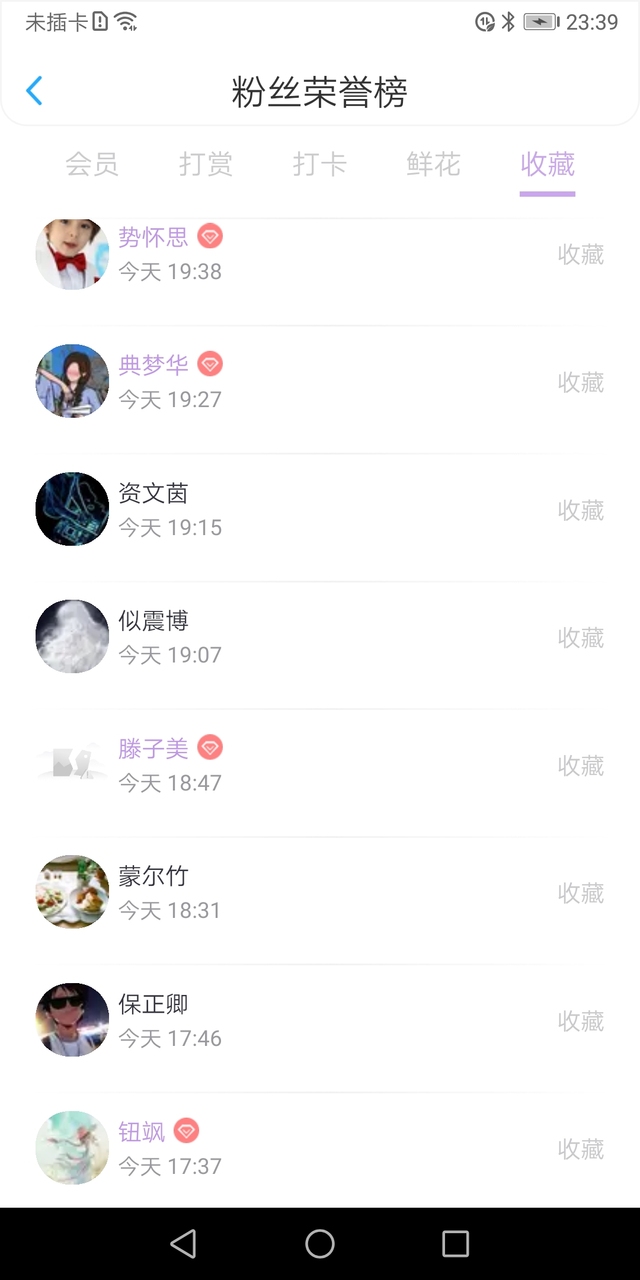Switch to the 打卡 tab
Viewport: 640px width, 1280px height.
coord(319,164)
